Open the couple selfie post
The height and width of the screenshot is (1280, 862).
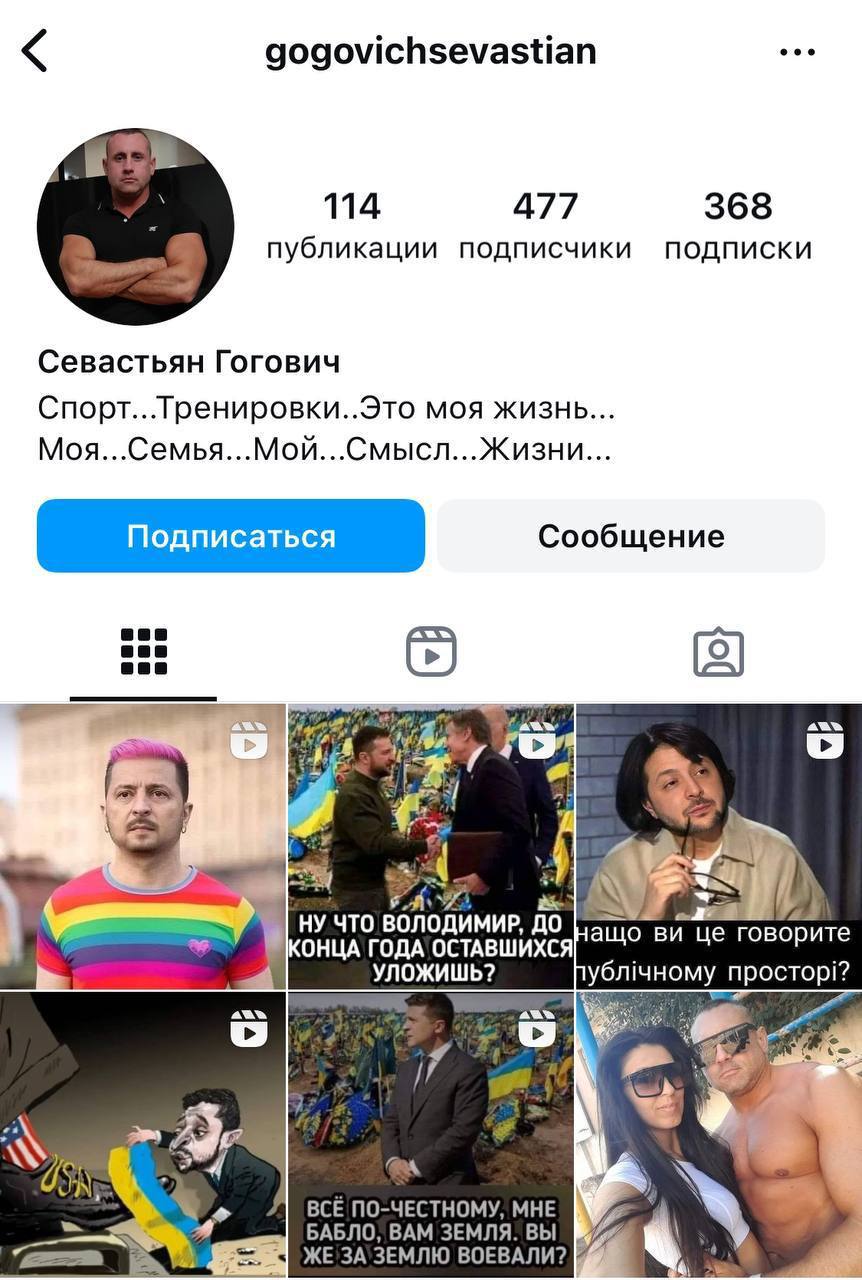point(719,1134)
